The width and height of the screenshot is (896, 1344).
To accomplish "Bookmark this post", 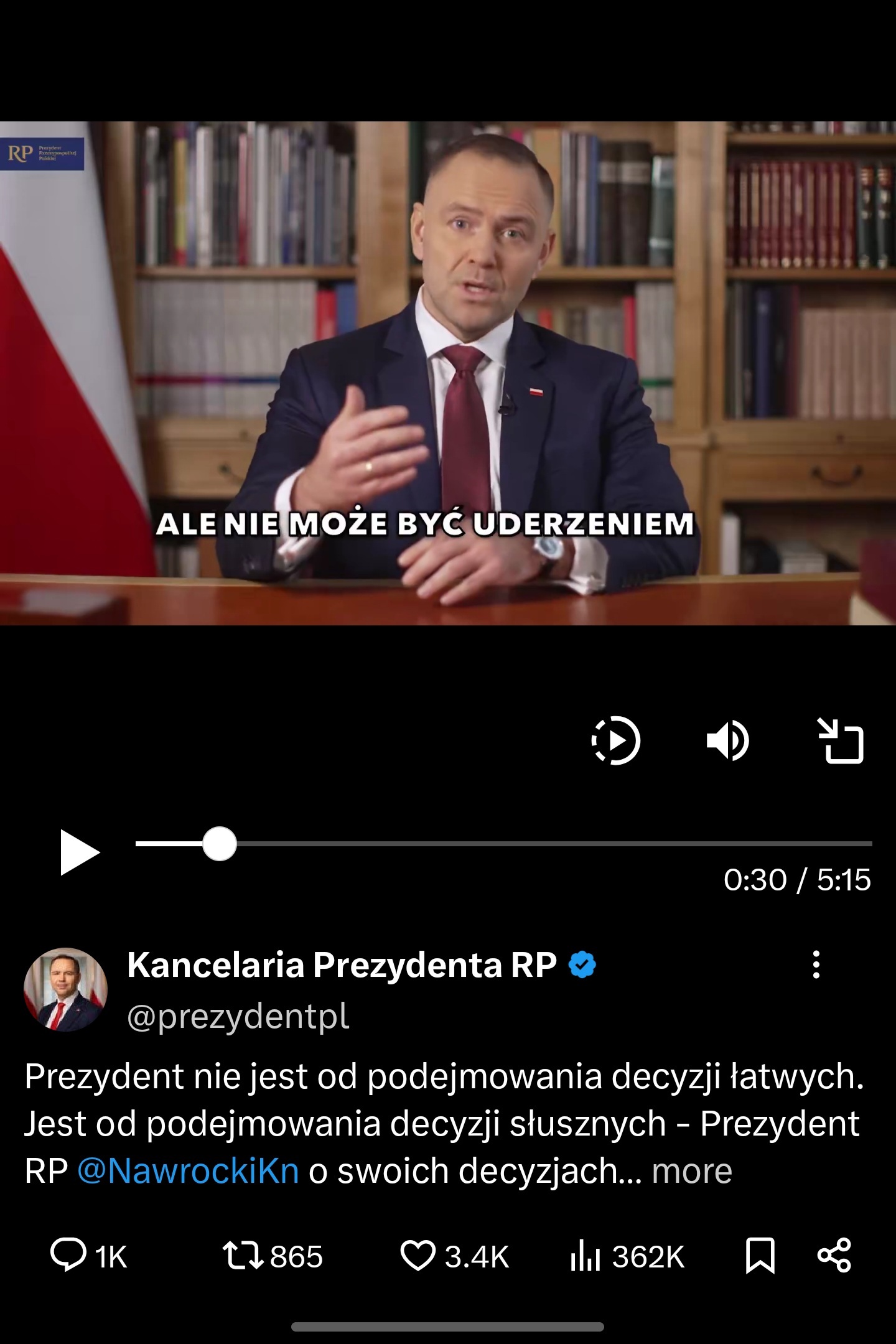I will pos(760,1256).
